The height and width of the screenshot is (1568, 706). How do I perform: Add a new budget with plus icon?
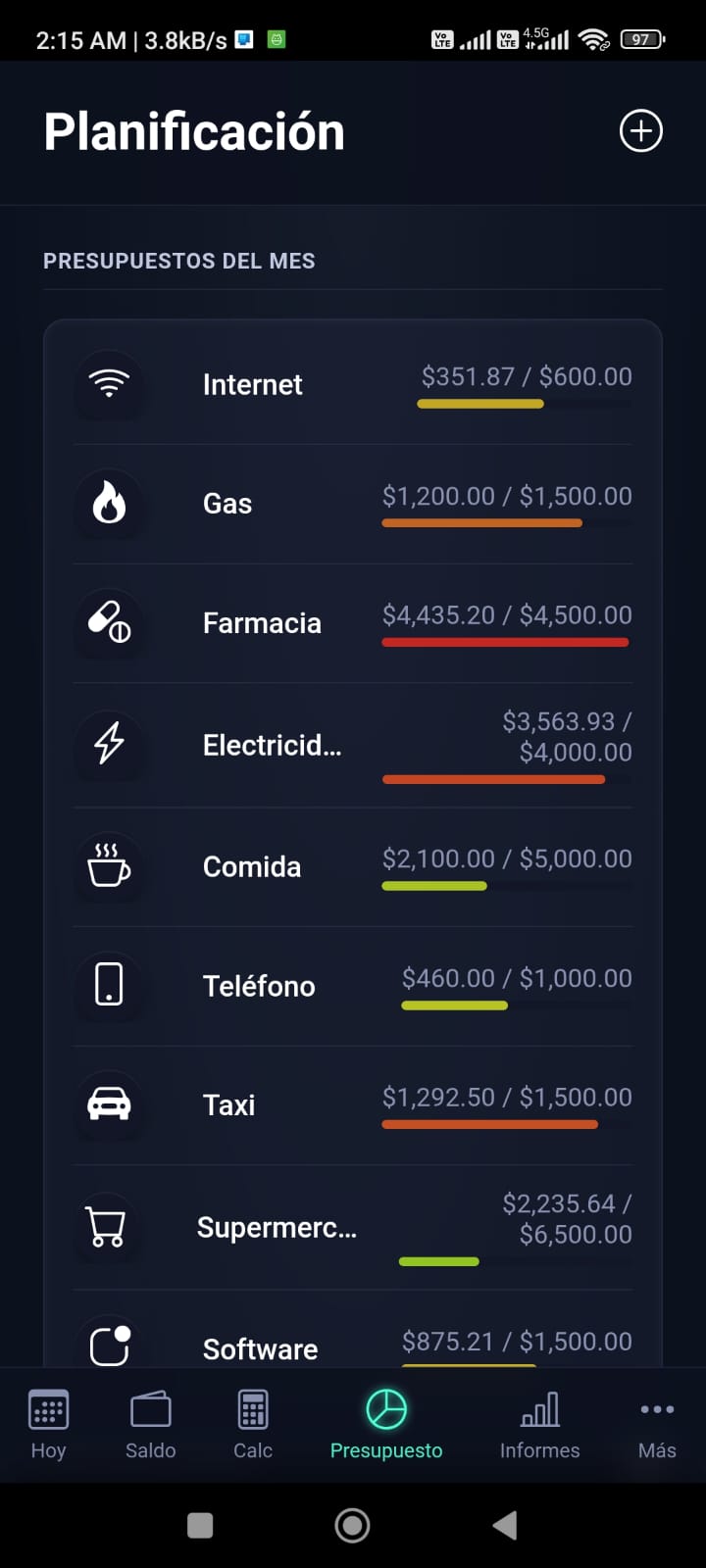[641, 131]
